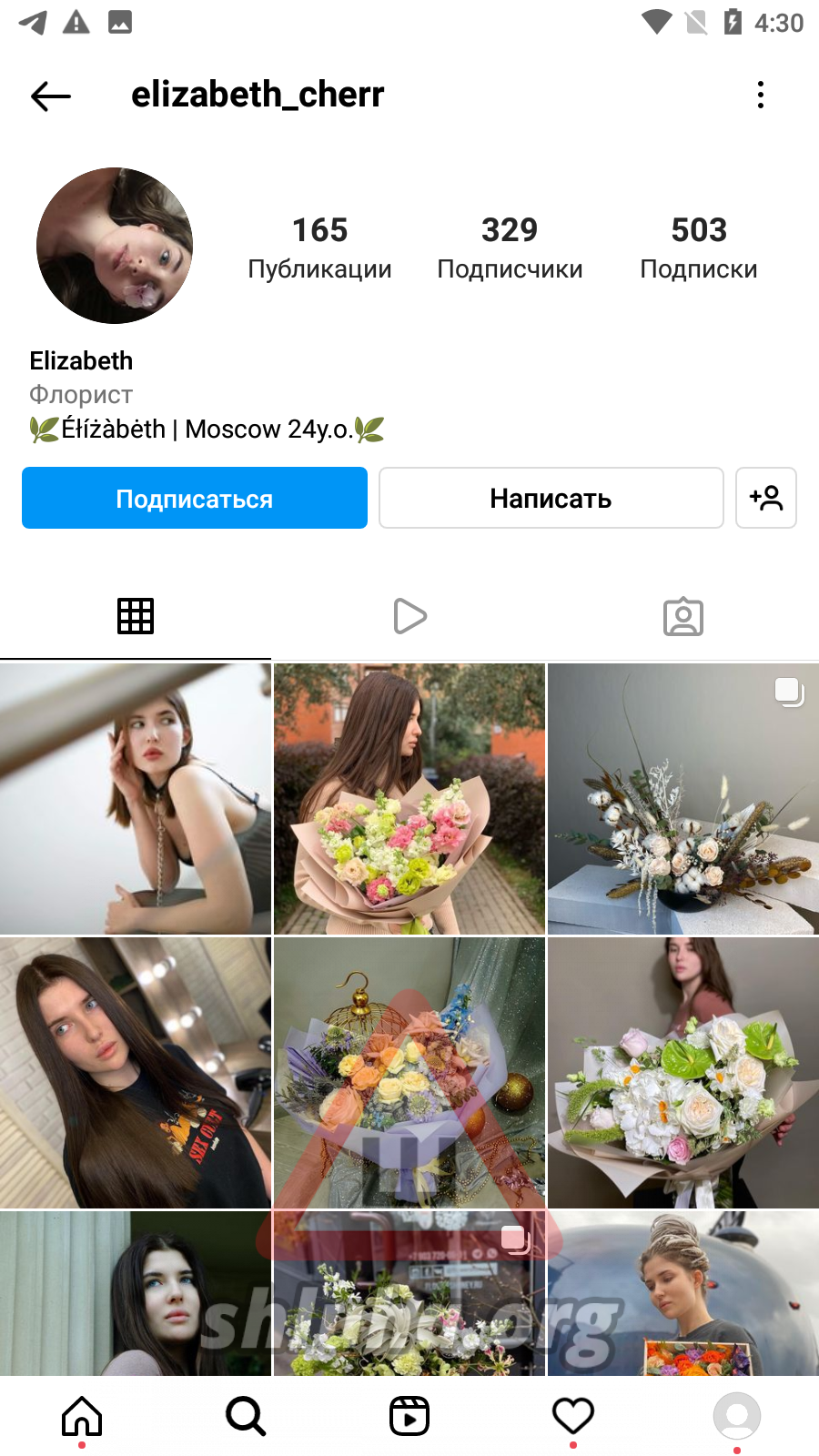The image size is (819, 1456).
Task: Open my own profile tab
Action: tap(737, 1416)
